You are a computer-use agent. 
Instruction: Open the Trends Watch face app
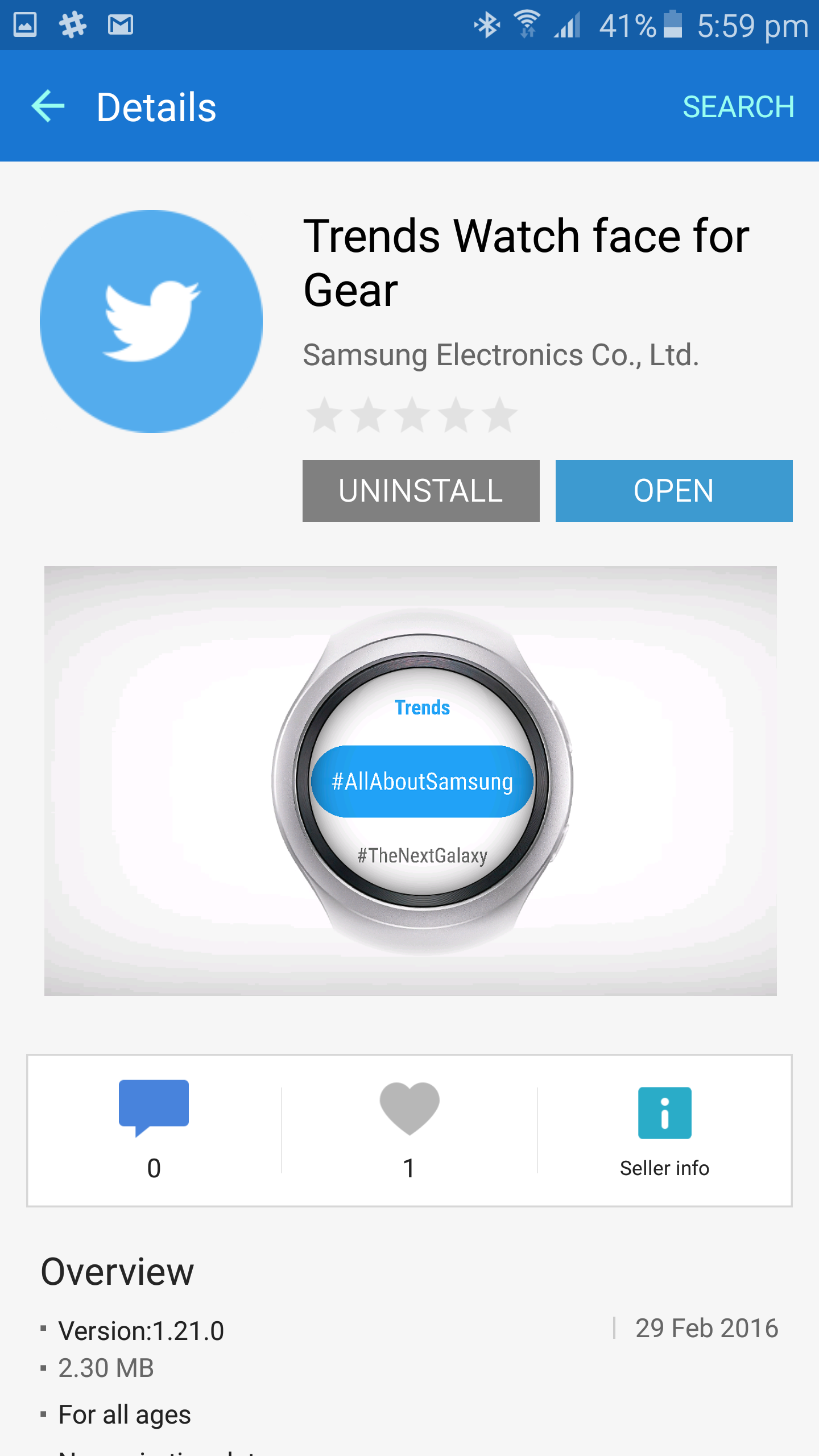point(673,491)
